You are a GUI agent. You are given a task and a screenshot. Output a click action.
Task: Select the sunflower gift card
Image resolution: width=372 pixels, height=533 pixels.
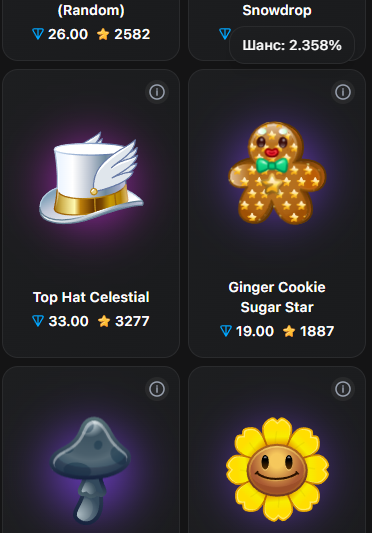click(x=277, y=450)
